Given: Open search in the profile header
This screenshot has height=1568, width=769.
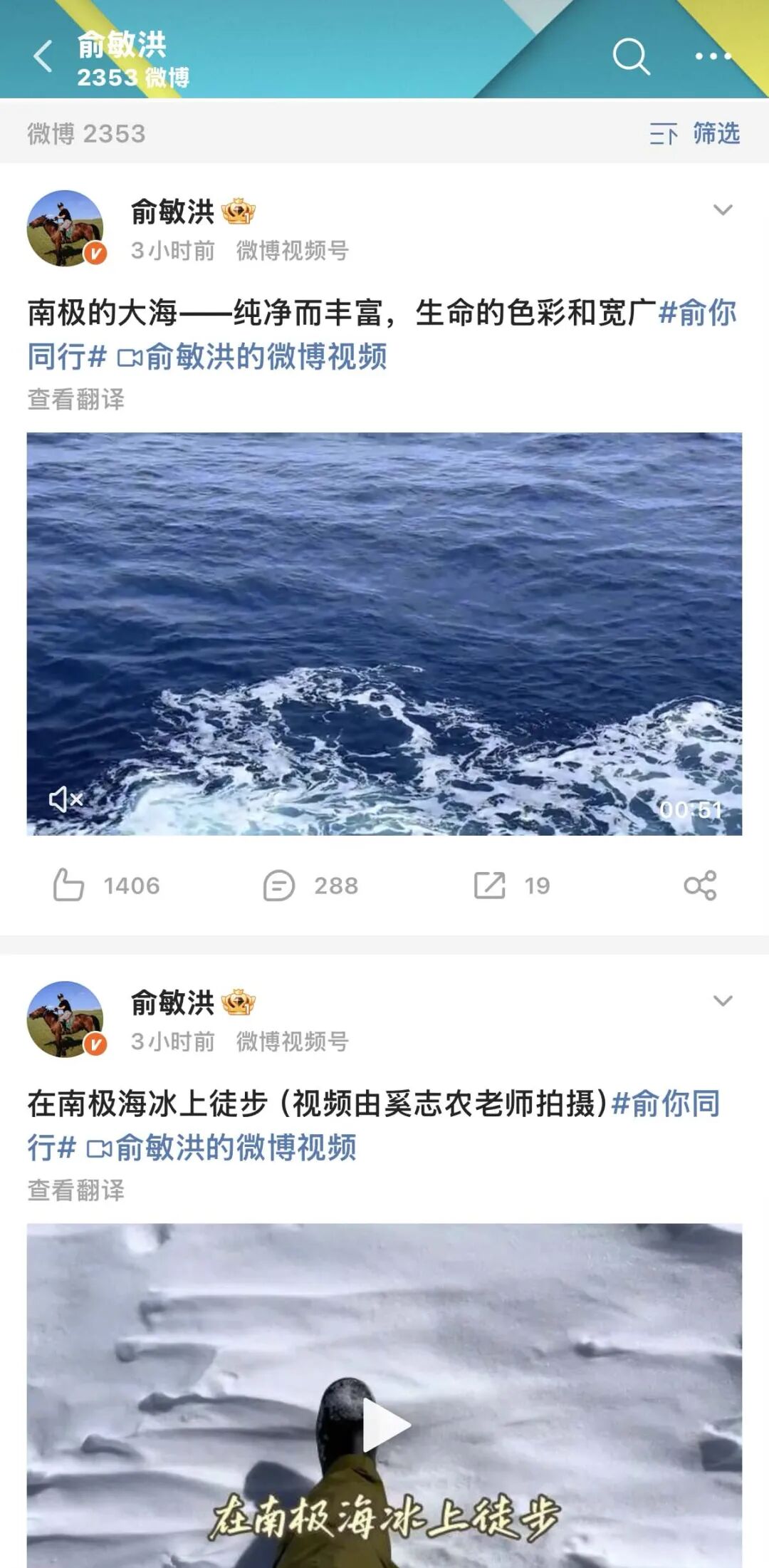Looking at the screenshot, I should click(631, 56).
